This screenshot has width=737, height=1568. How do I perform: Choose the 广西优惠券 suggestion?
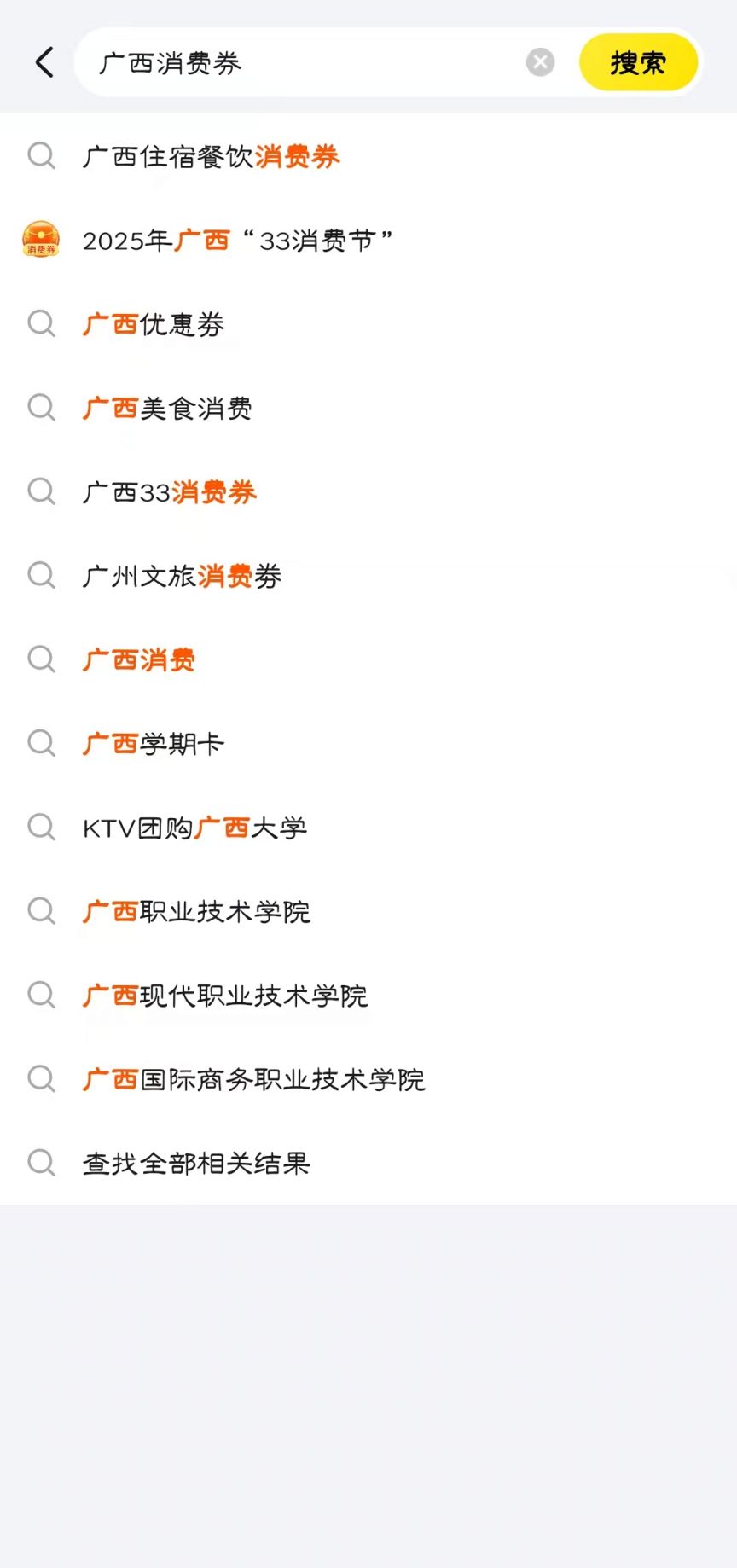coord(154,324)
